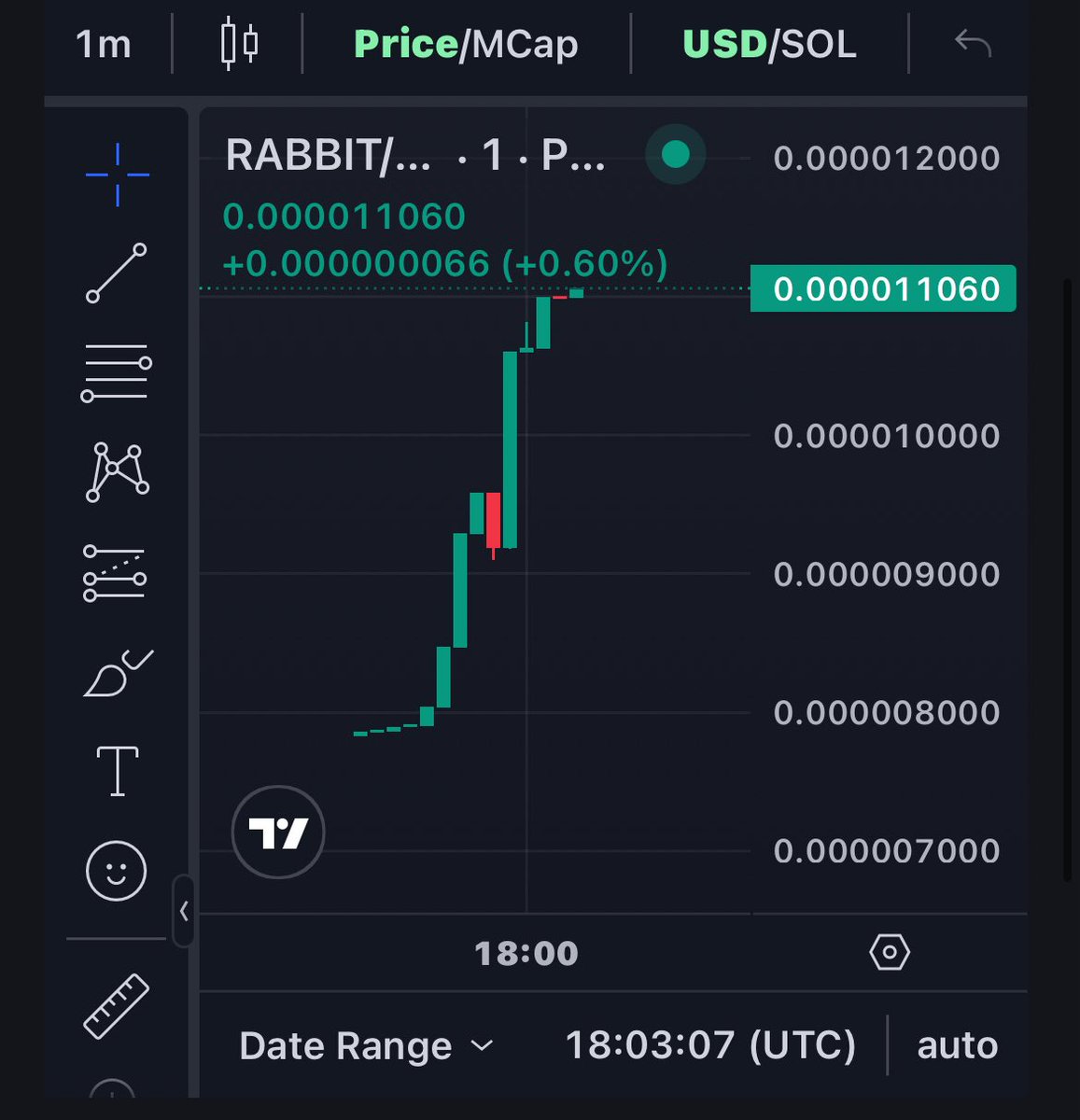Viewport: 1080px width, 1120px height.
Task: Select the brush drawing tool
Action: point(117,674)
